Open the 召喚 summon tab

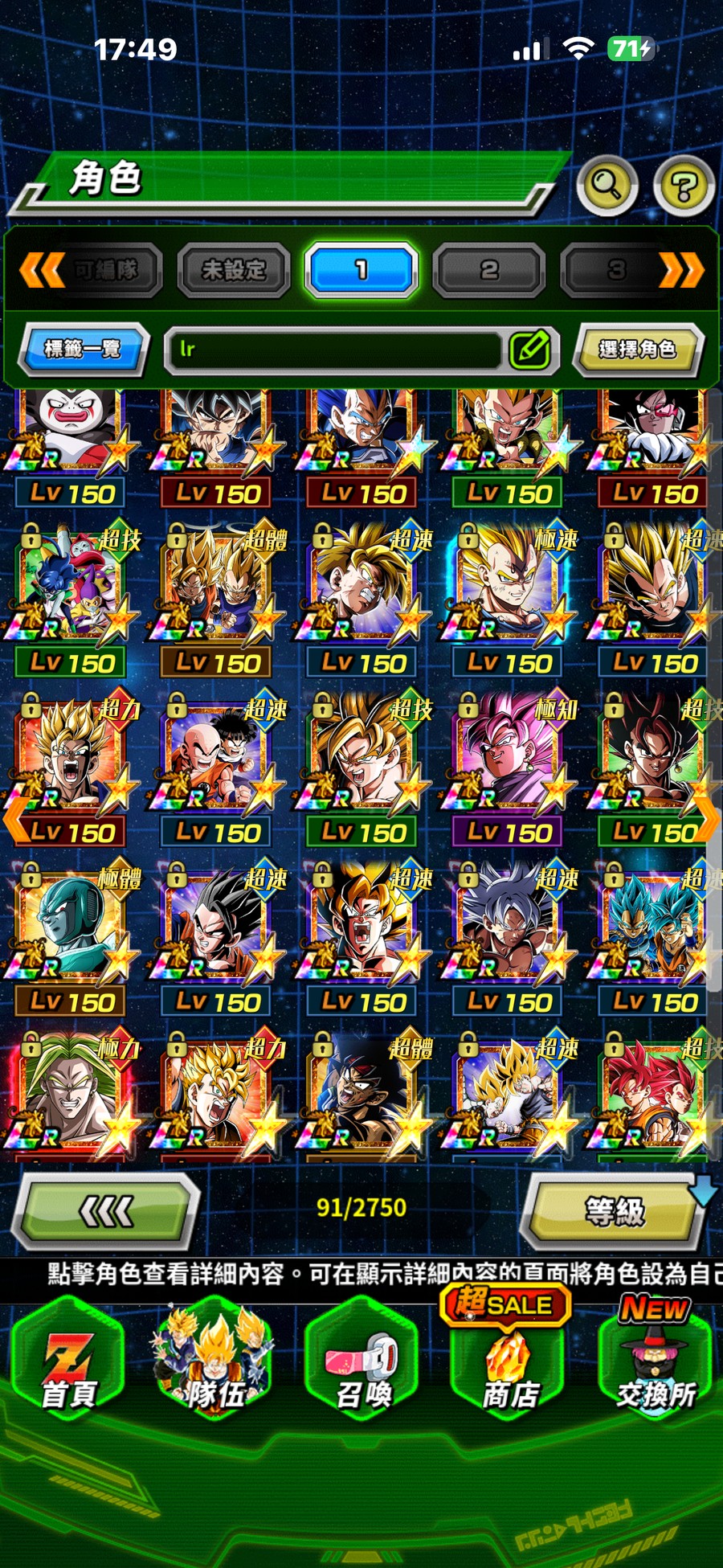point(362,1364)
